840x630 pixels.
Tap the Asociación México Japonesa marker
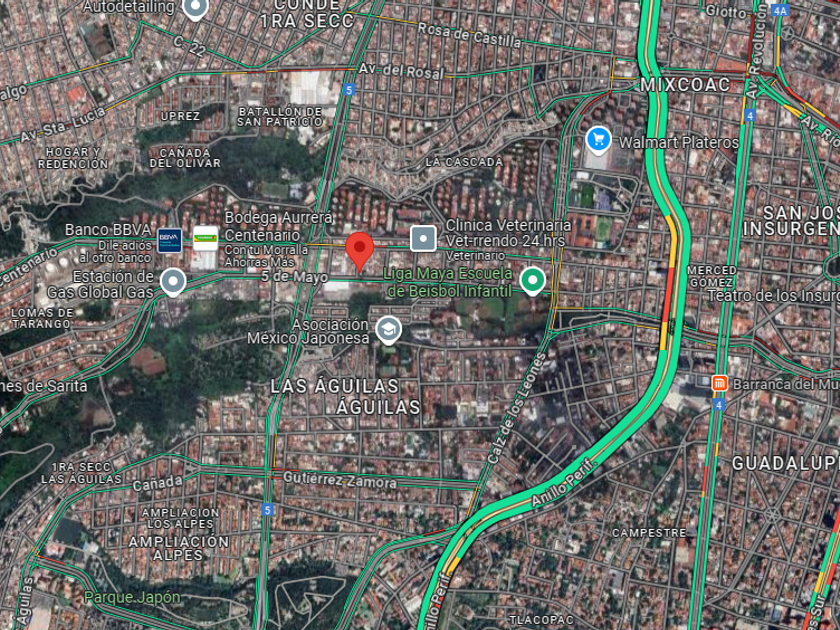click(387, 329)
